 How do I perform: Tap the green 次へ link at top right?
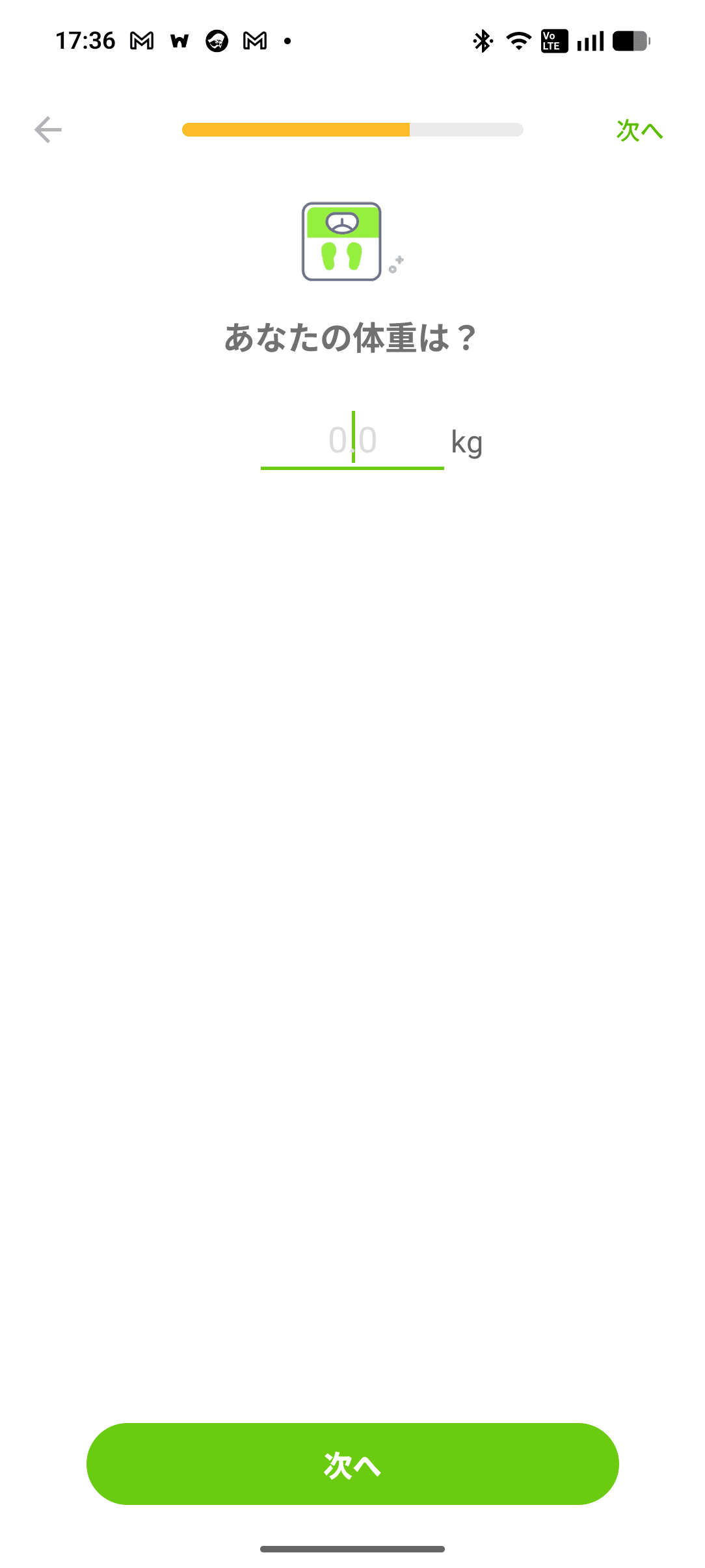click(x=639, y=131)
